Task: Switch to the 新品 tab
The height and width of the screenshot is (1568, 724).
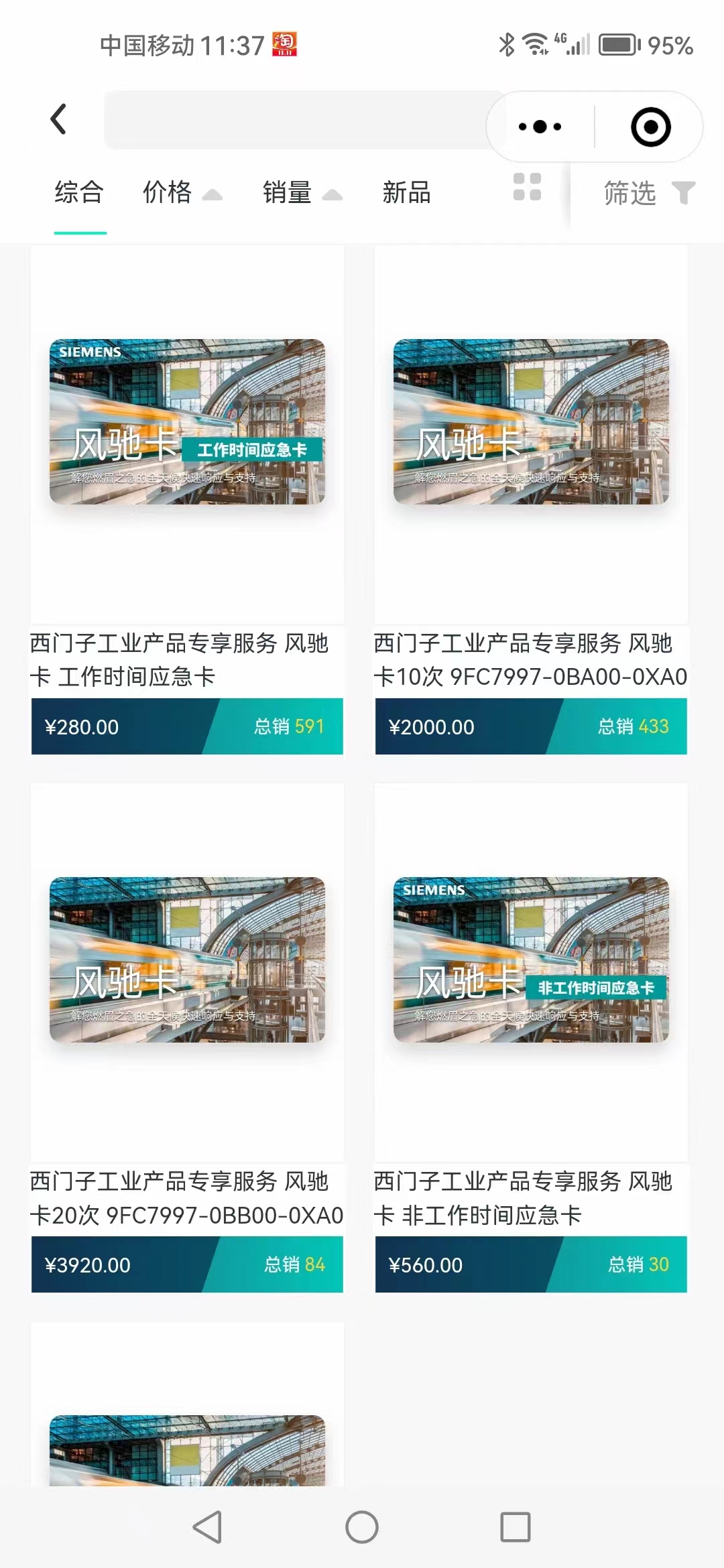Action: coord(406,193)
